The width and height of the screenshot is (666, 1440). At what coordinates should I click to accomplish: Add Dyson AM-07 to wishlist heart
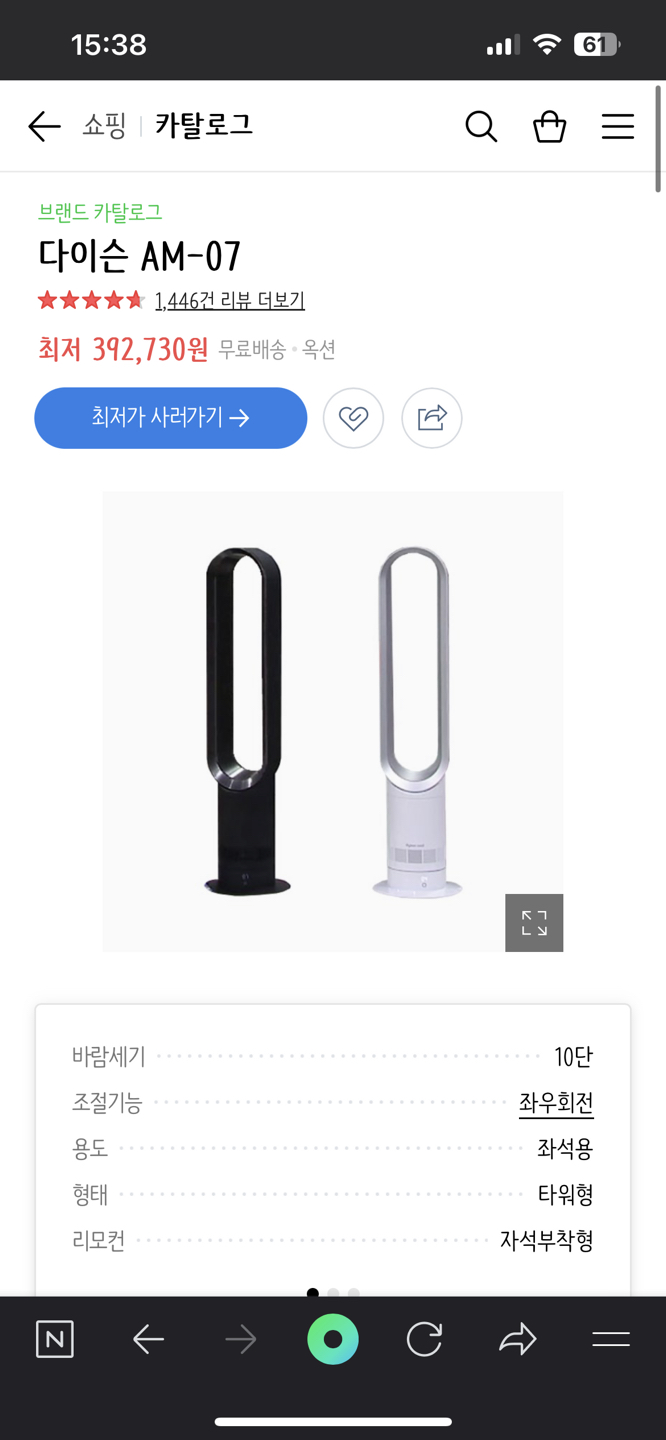[x=353, y=418]
